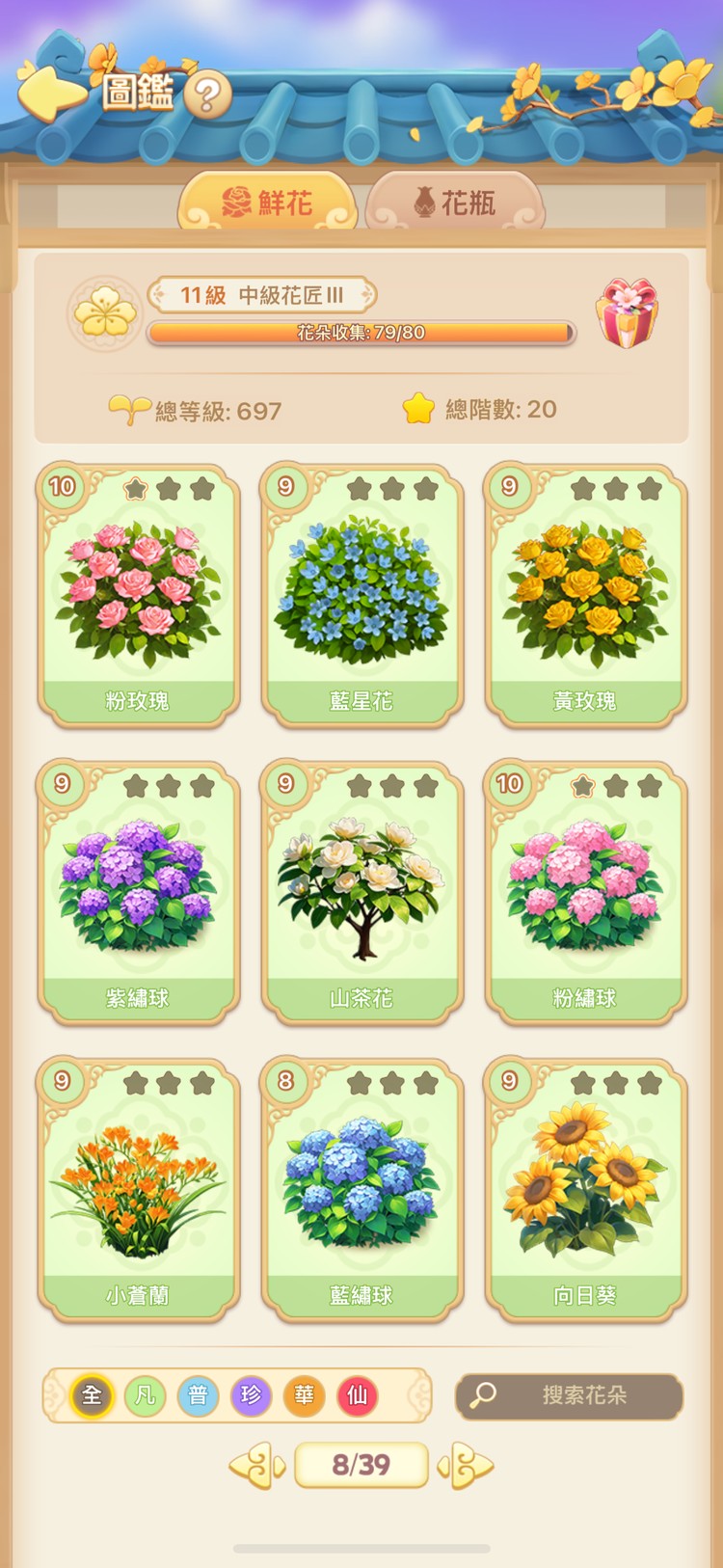Filter flowers by 仙 rarity
The image size is (723, 1568).
(x=357, y=1395)
